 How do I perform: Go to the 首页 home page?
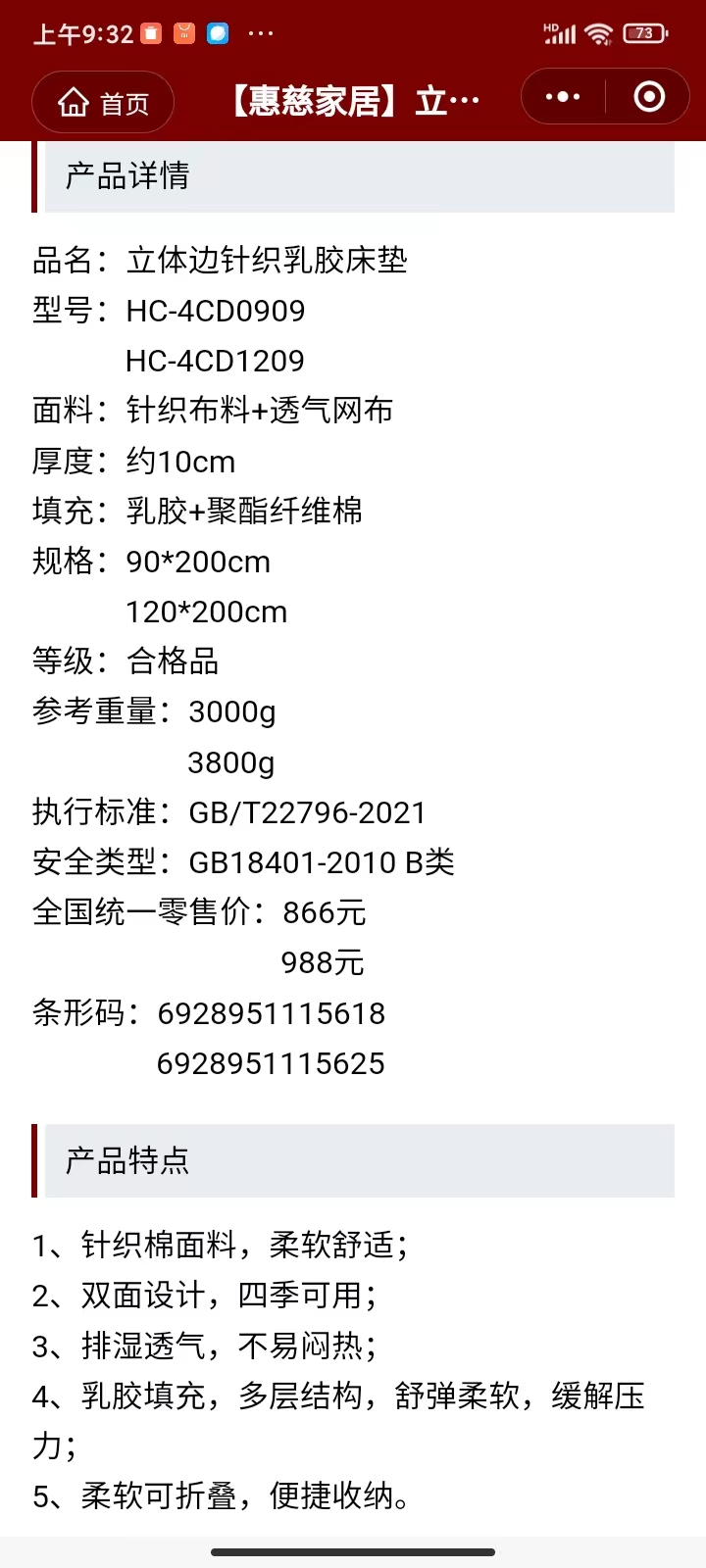pos(103,102)
